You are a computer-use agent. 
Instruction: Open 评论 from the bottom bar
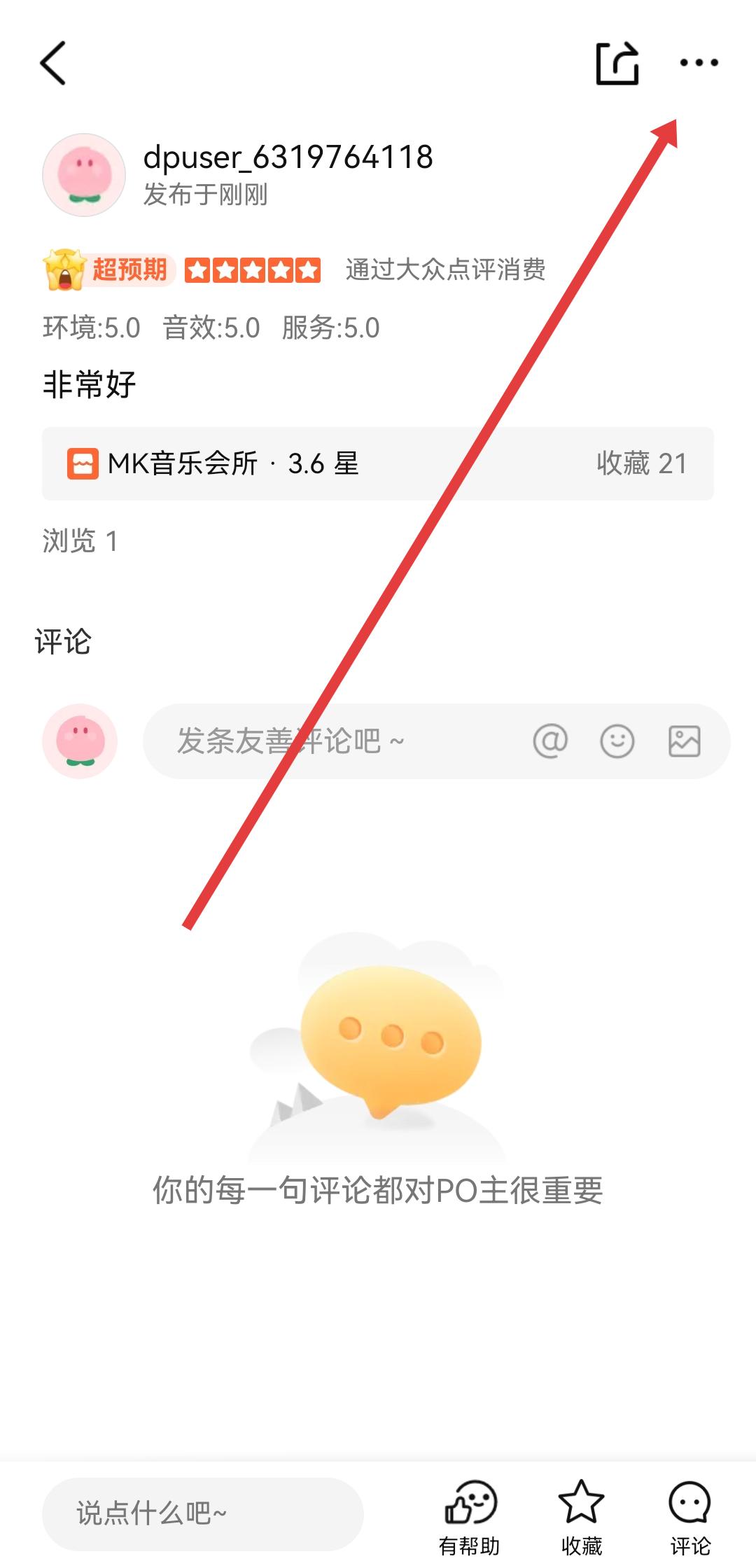coord(690,1516)
